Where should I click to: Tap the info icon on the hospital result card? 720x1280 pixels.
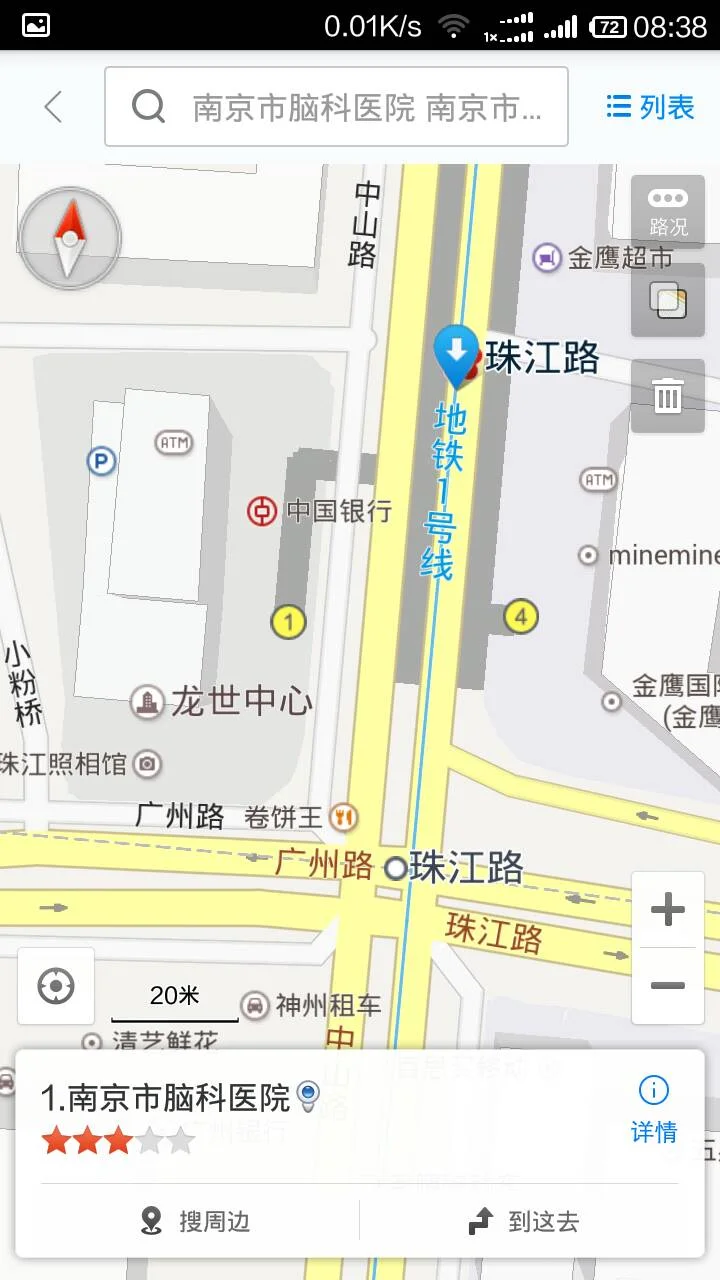tap(654, 1089)
